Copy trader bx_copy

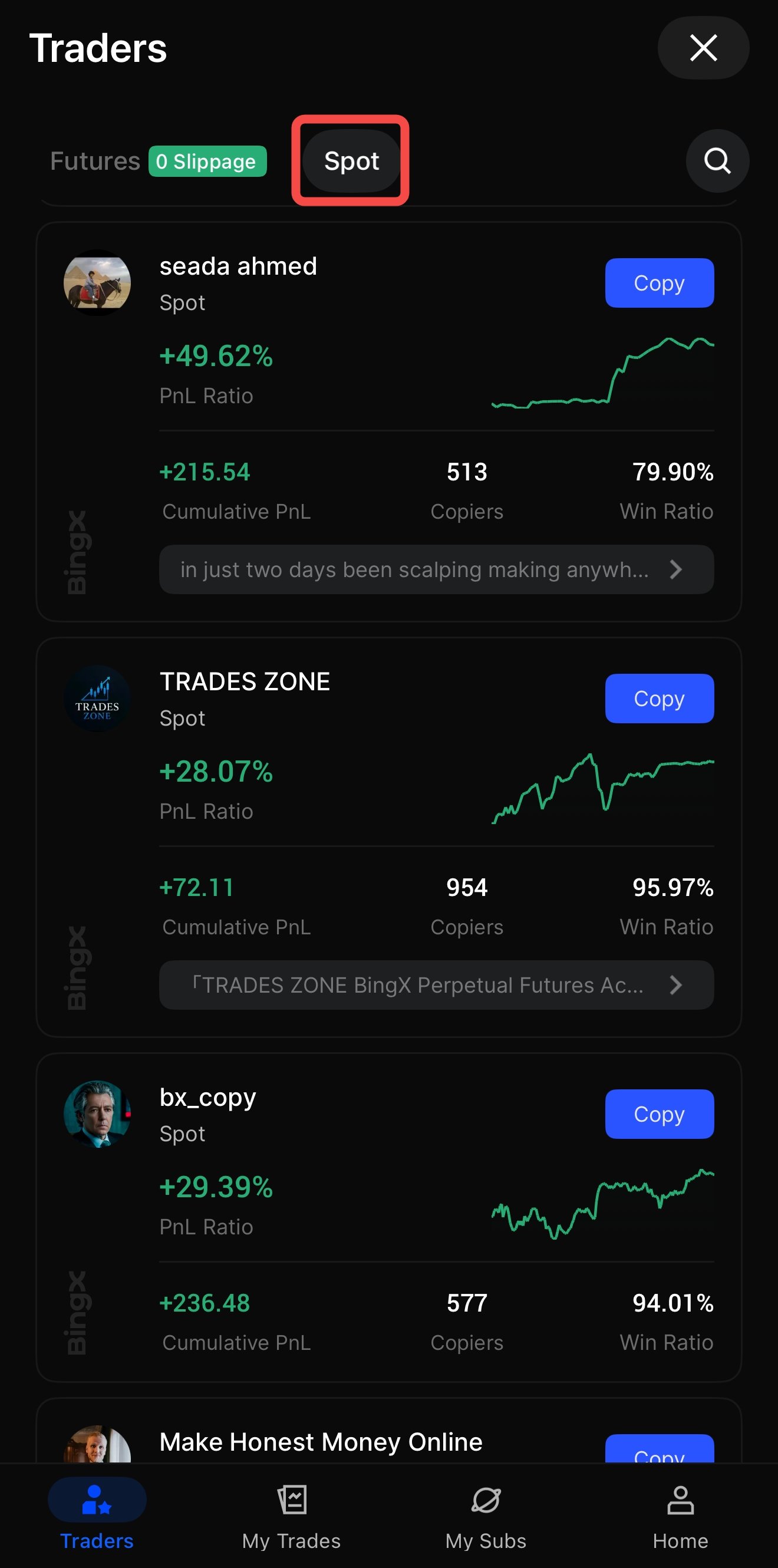coord(659,1114)
